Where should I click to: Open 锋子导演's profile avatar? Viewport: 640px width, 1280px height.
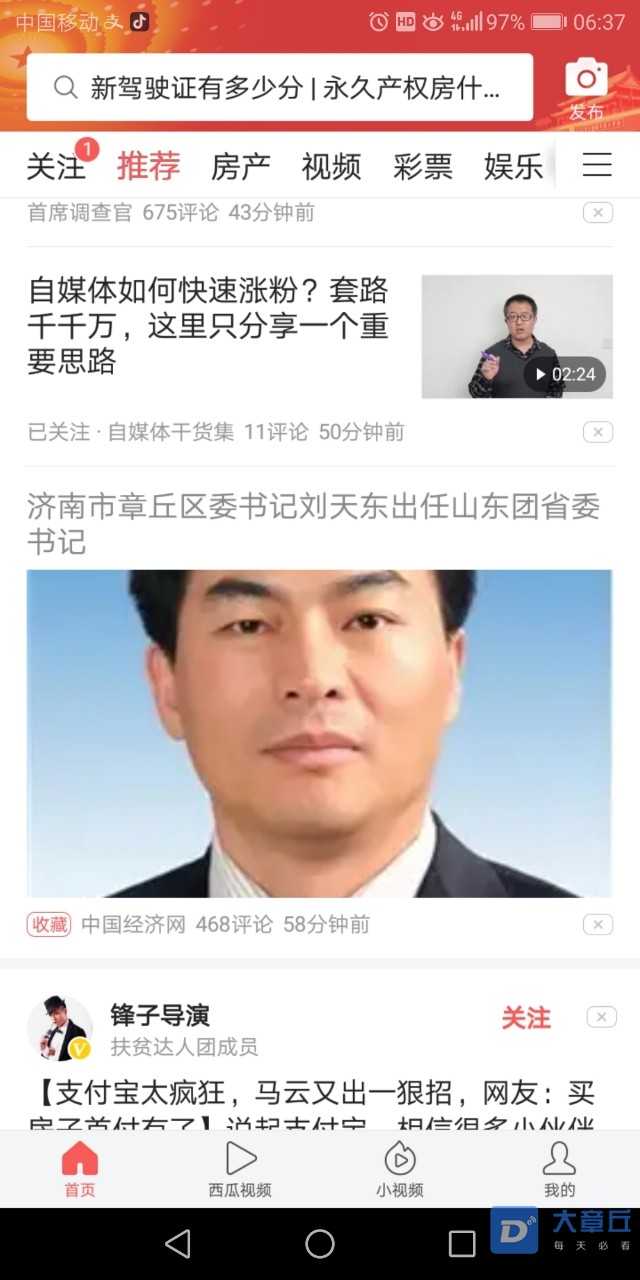click(60, 1028)
